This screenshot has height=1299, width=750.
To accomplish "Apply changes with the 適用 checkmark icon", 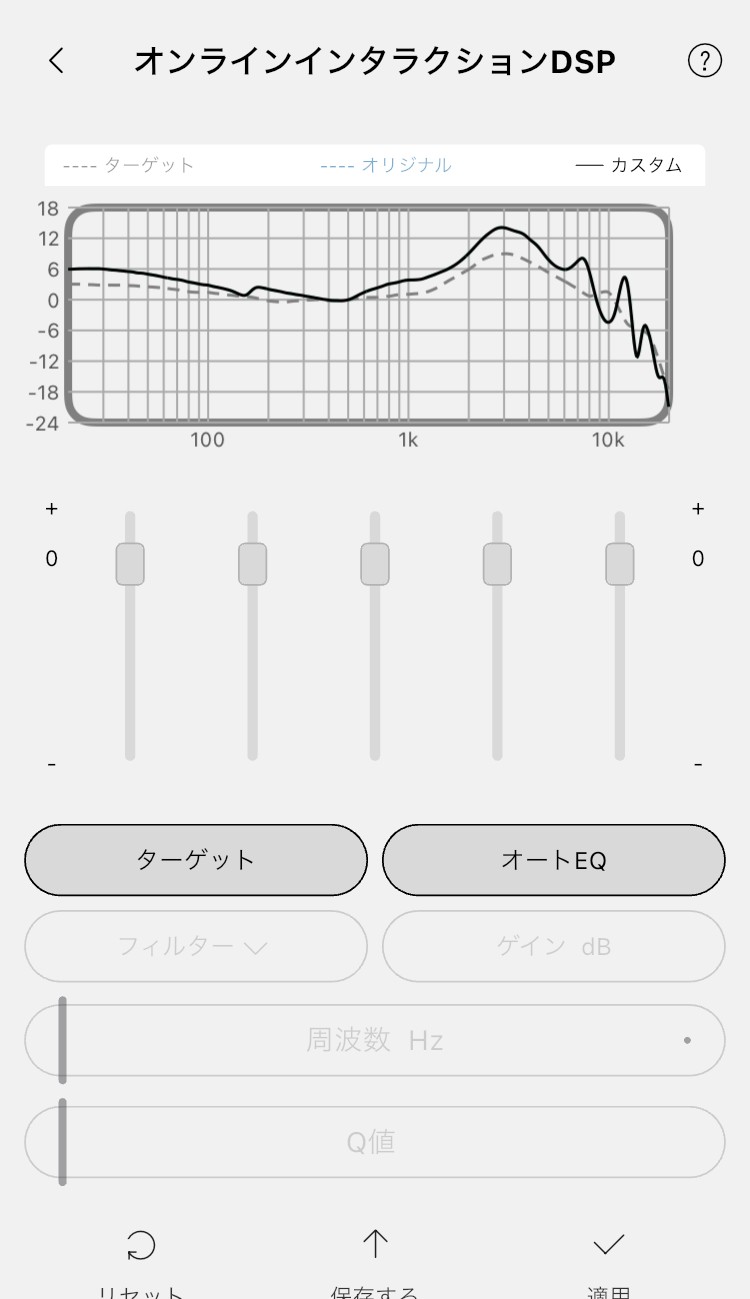I will [609, 1245].
